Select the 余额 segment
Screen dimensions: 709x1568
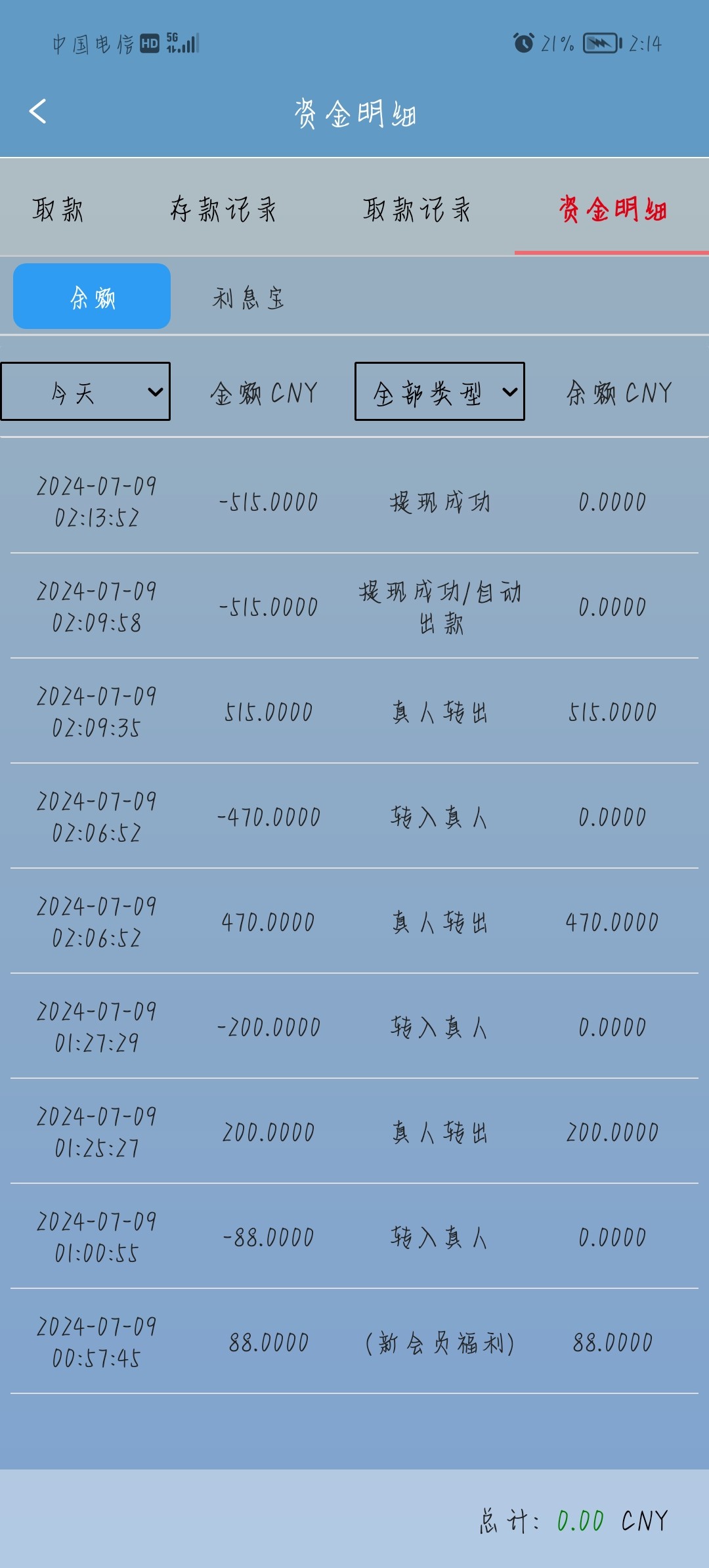pyautogui.click(x=92, y=297)
